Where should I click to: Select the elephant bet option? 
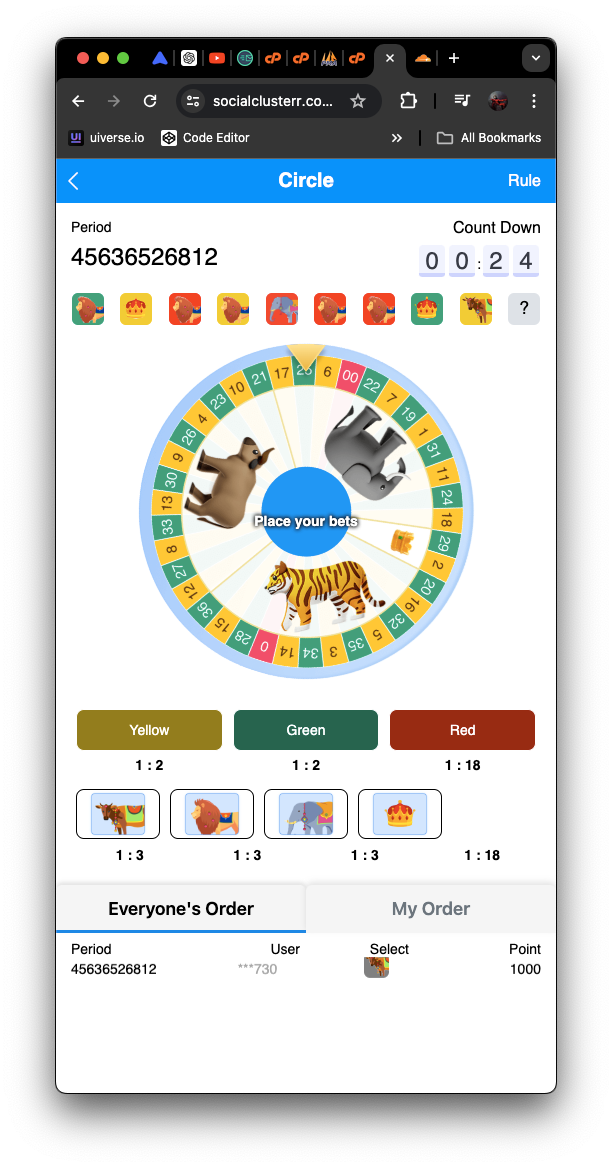(306, 814)
